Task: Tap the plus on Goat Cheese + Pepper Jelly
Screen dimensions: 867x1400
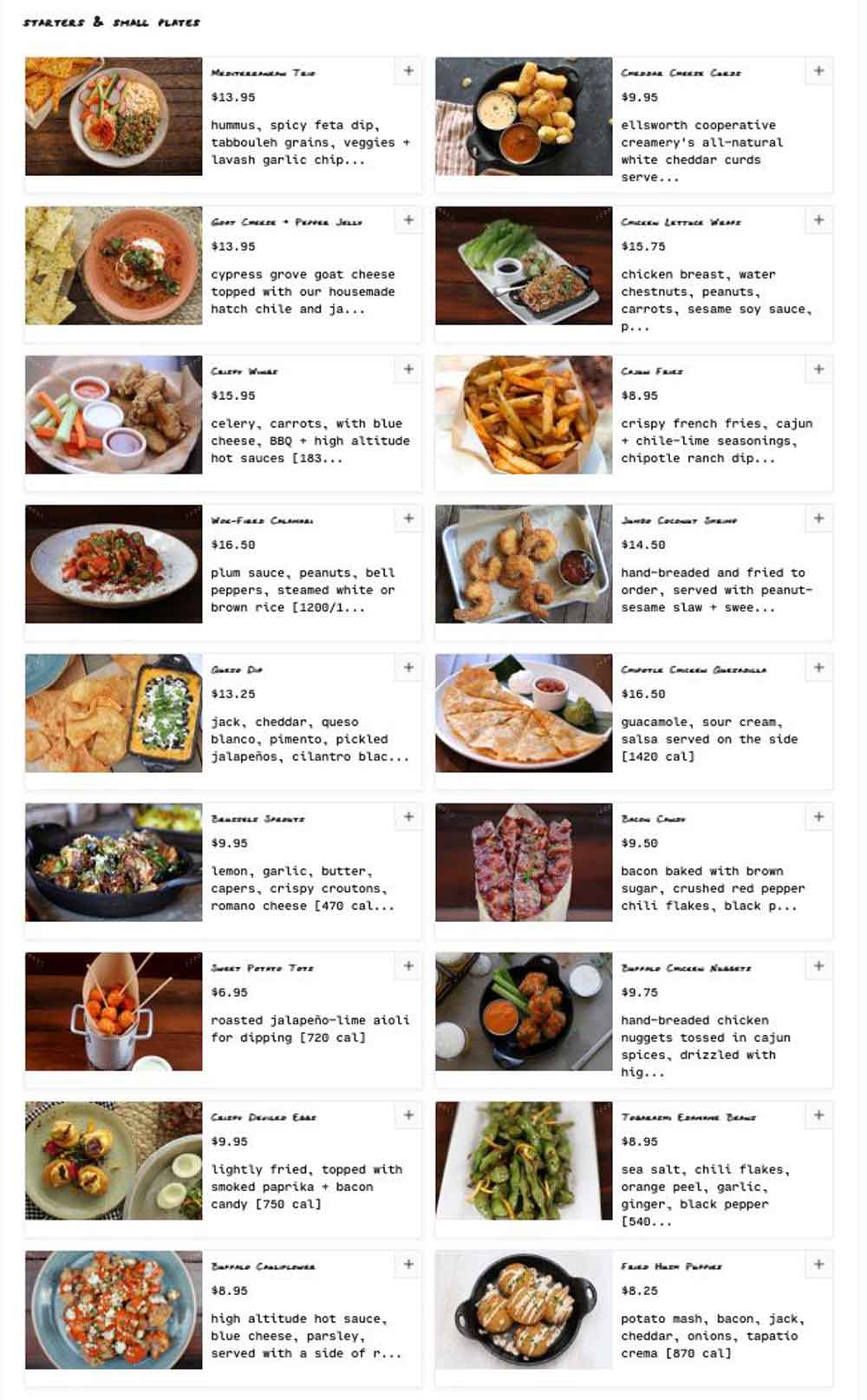Action: pyautogui.click(x=408, y=220)
